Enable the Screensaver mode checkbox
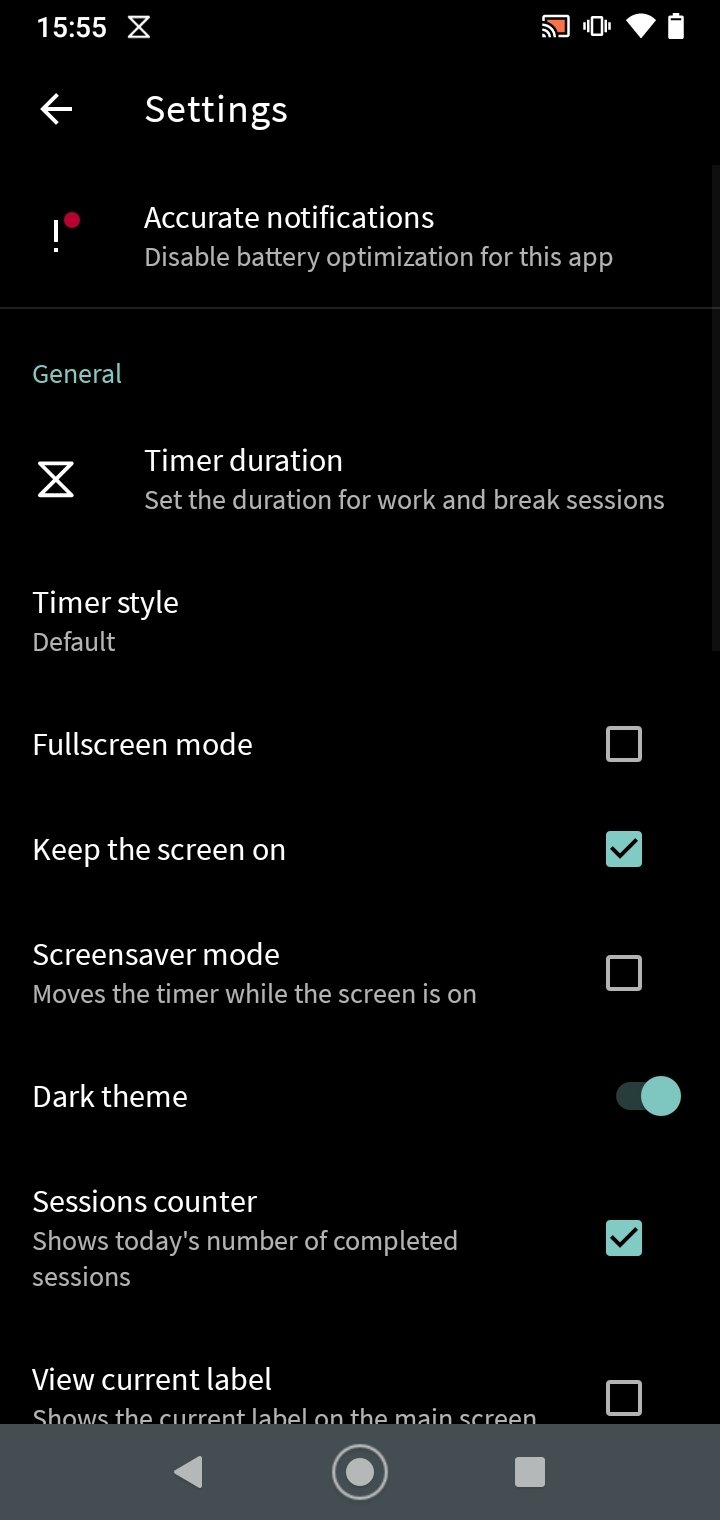Viewport: 720px width, 1520px height. (624, 973)
